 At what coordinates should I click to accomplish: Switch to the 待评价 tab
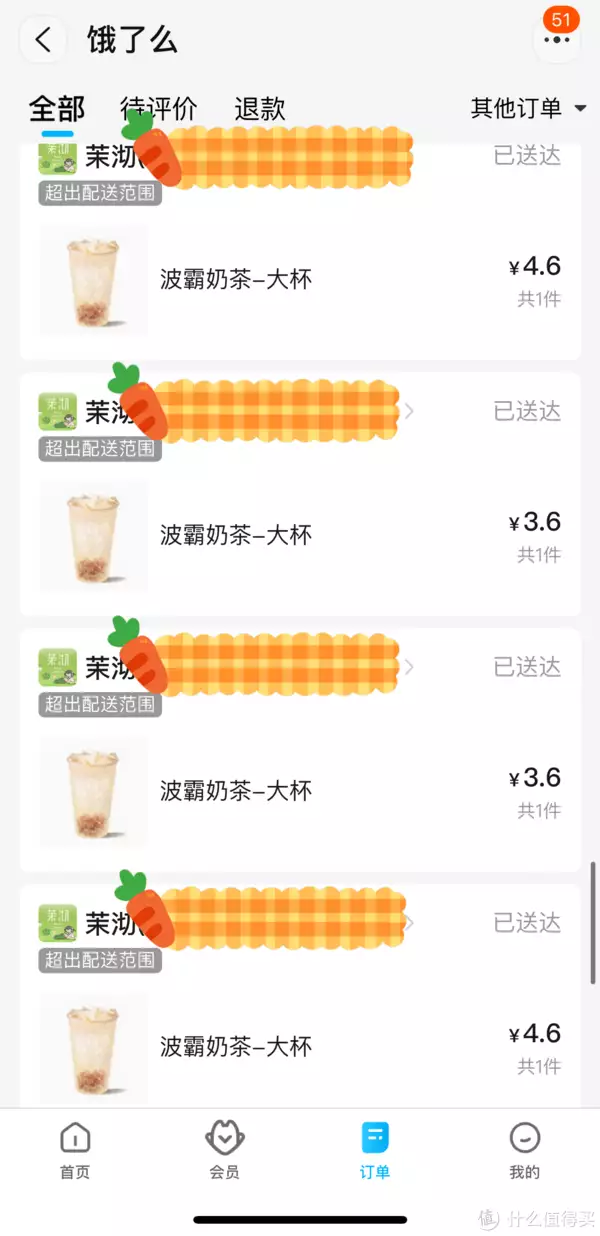tap(158, 108)
